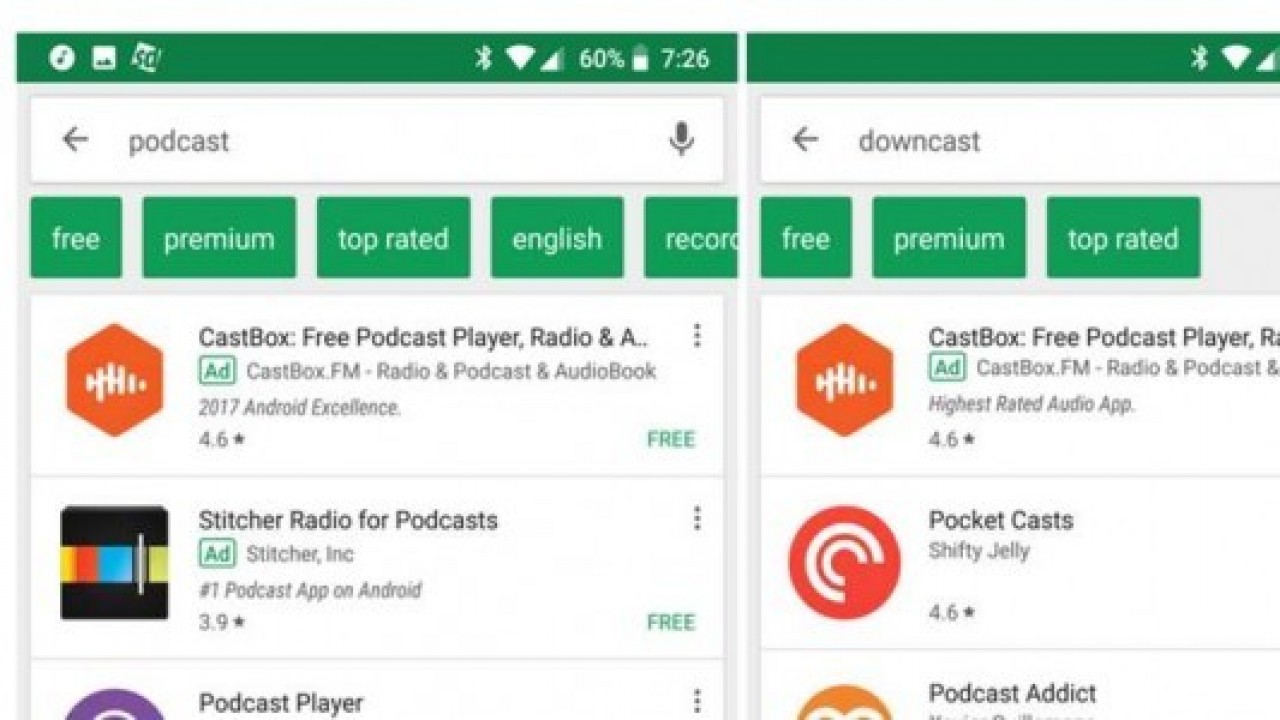Viewport: 1280px width, 720px height.
Task: Tap the microphone for voice search
Action: pyautogui.click(x=681, y=140)
